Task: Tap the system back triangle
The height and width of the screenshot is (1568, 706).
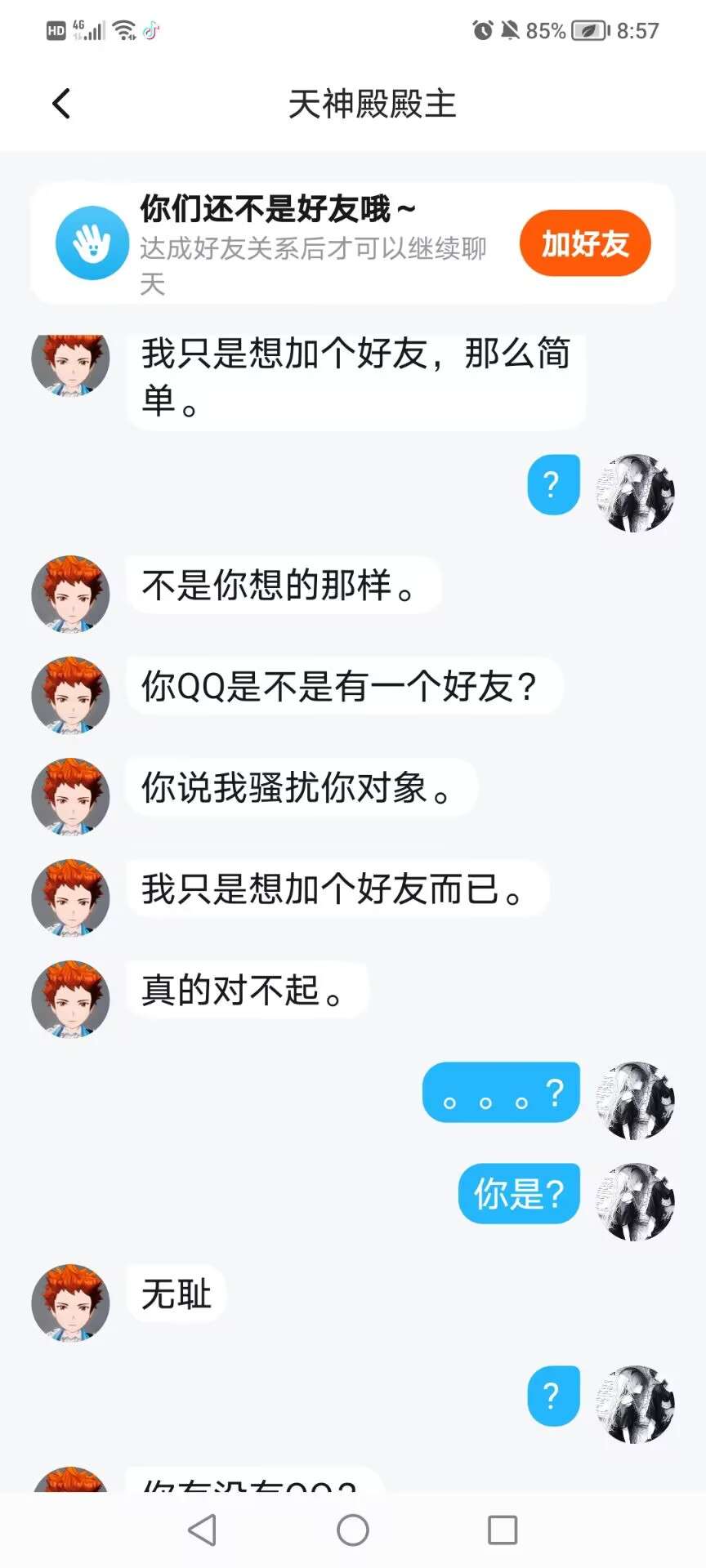Action: (203, 1530)
